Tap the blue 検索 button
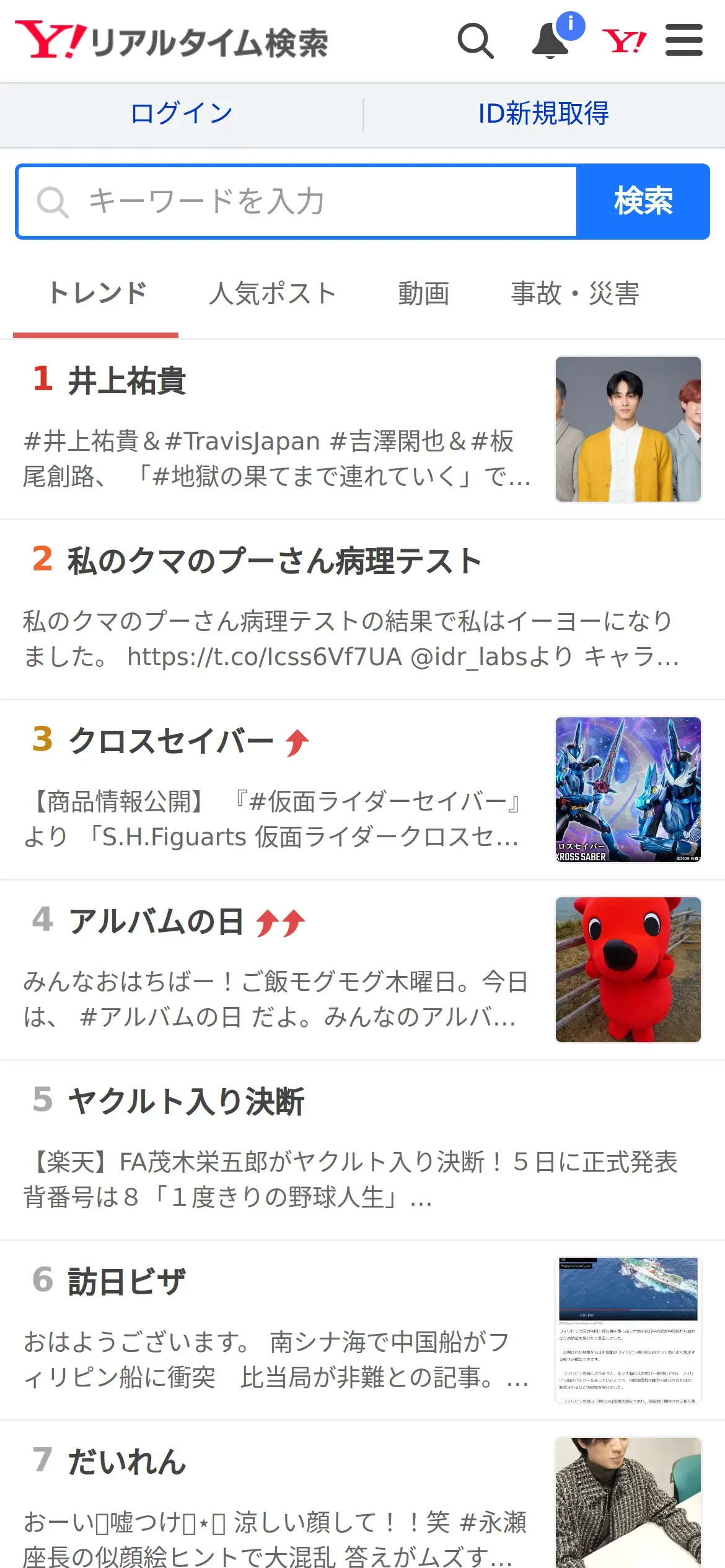This screenshot has height=1568, width=725. 643,201
